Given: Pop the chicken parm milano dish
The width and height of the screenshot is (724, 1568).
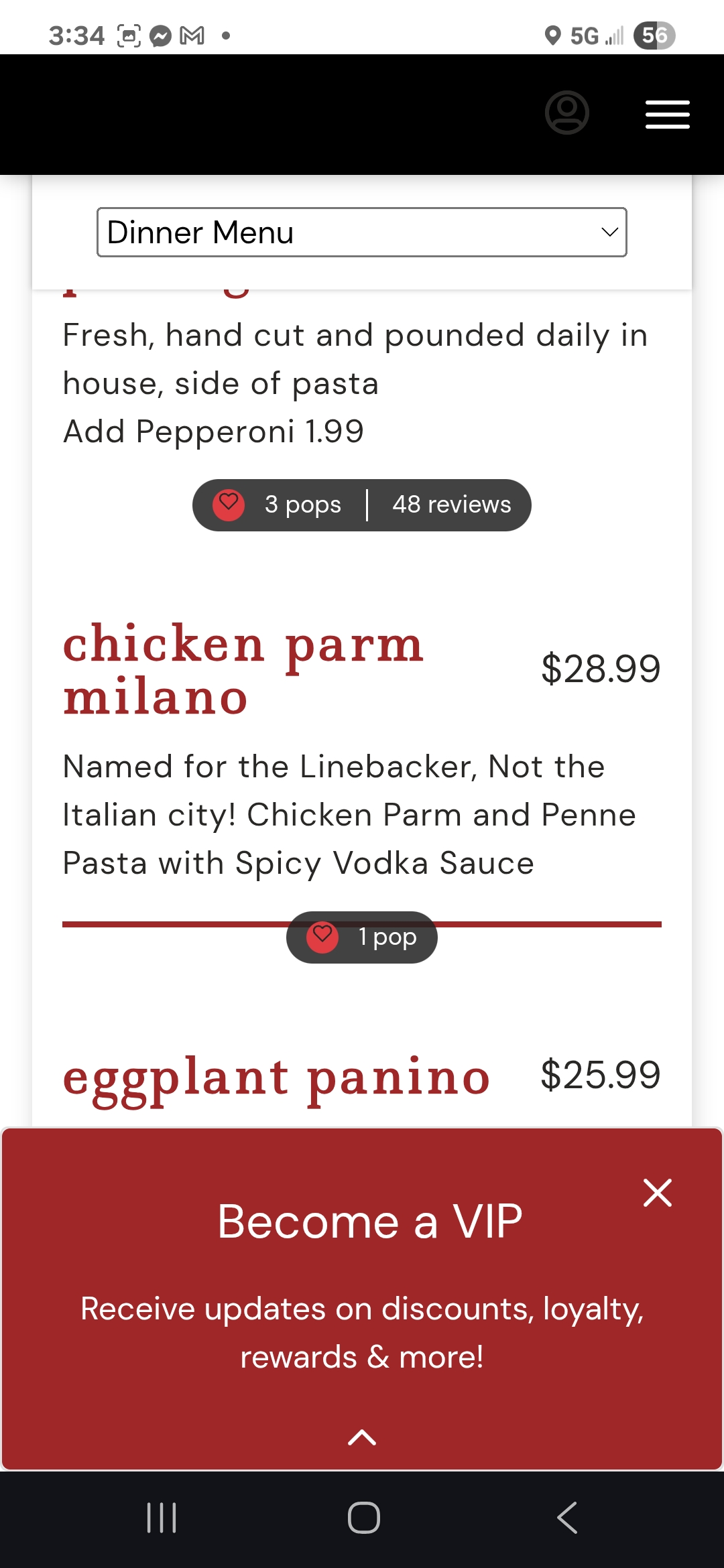Looking at the screenshot, I should click(322, 937).
